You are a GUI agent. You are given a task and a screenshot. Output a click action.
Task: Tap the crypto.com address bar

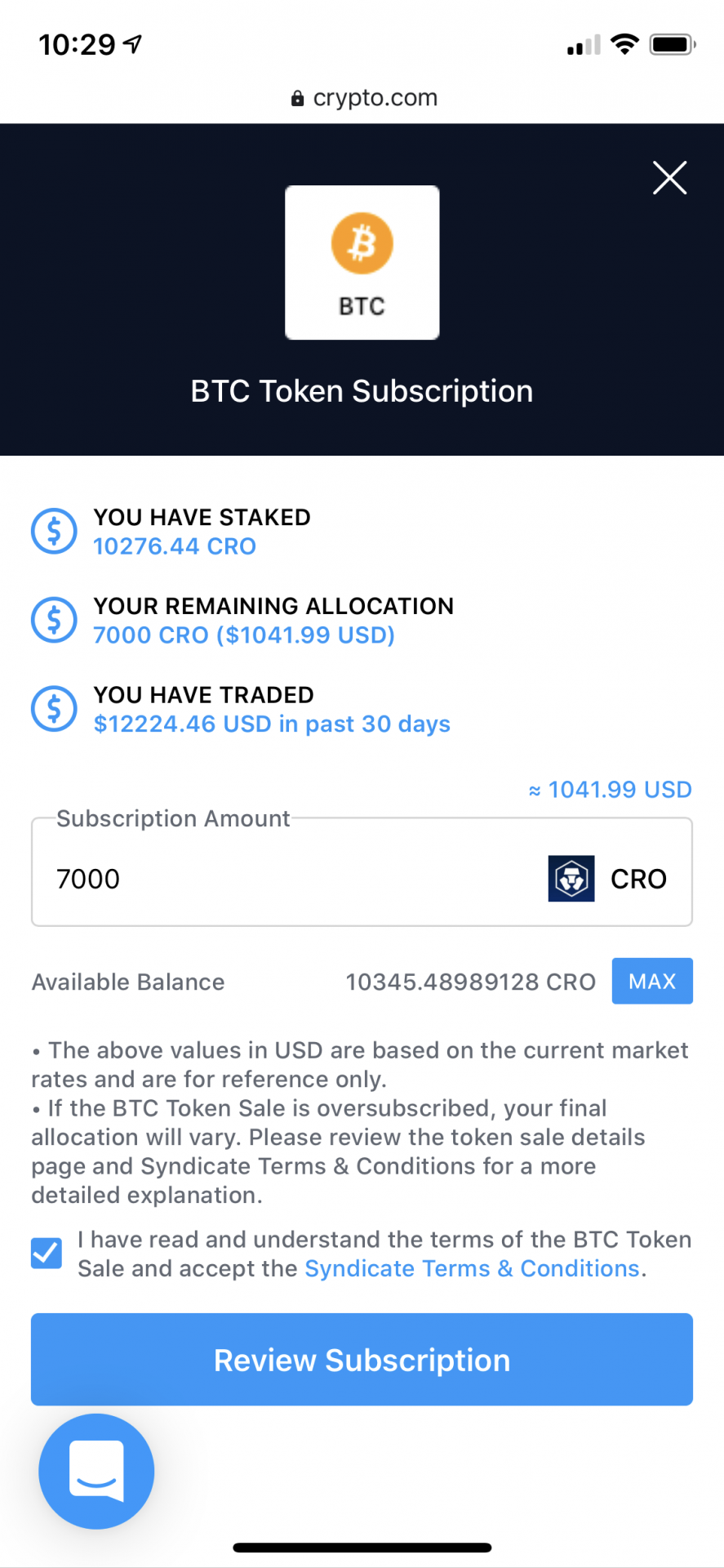click(363, 98)
